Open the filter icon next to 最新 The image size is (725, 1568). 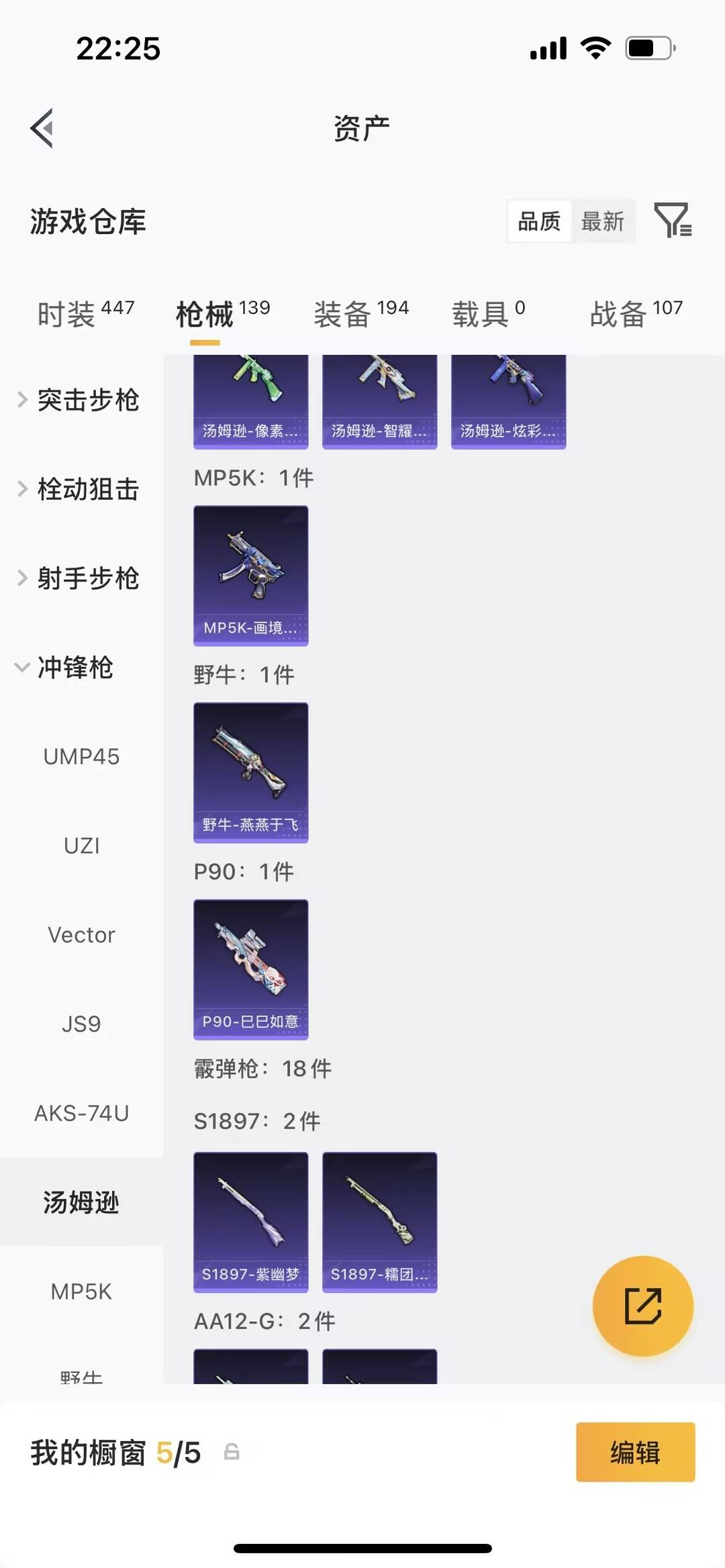[x=673, y=221]
